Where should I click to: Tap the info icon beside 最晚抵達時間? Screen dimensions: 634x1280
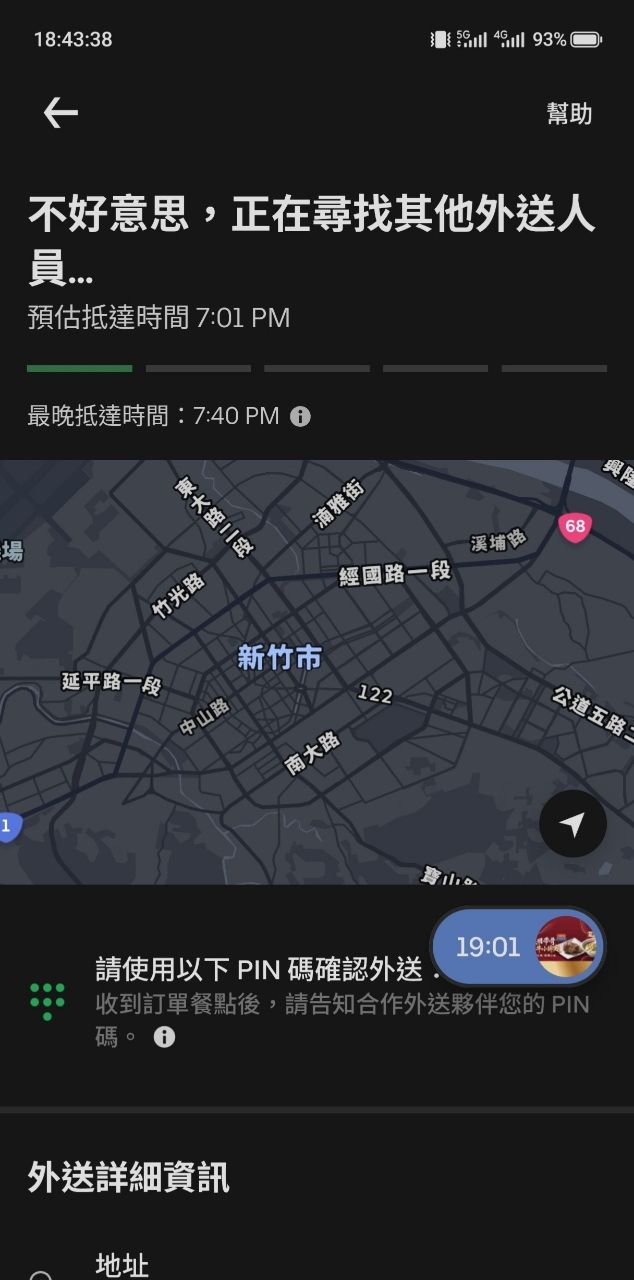[300, 416]
